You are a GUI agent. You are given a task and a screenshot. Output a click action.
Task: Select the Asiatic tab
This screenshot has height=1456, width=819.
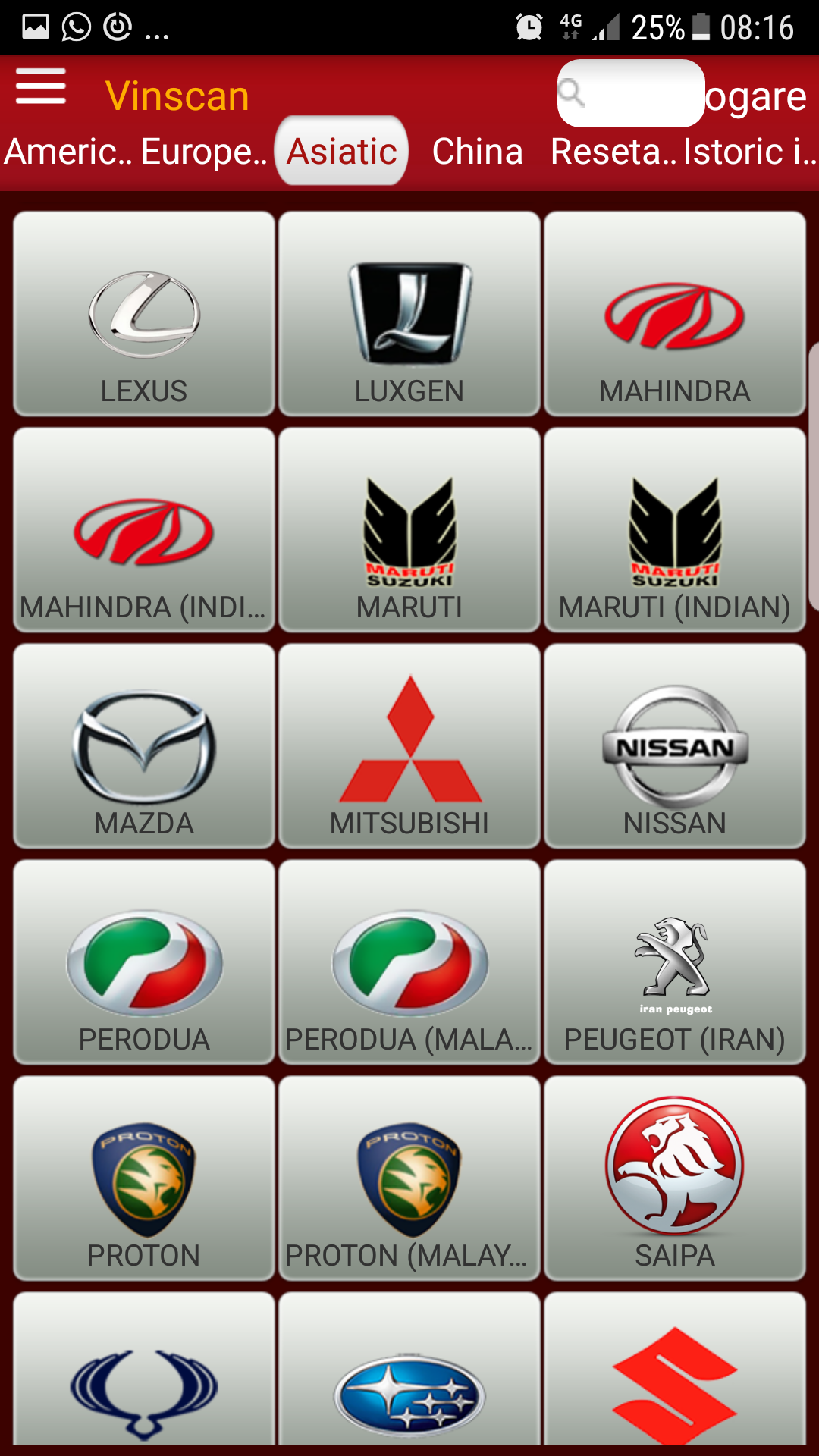coord(342,151)
